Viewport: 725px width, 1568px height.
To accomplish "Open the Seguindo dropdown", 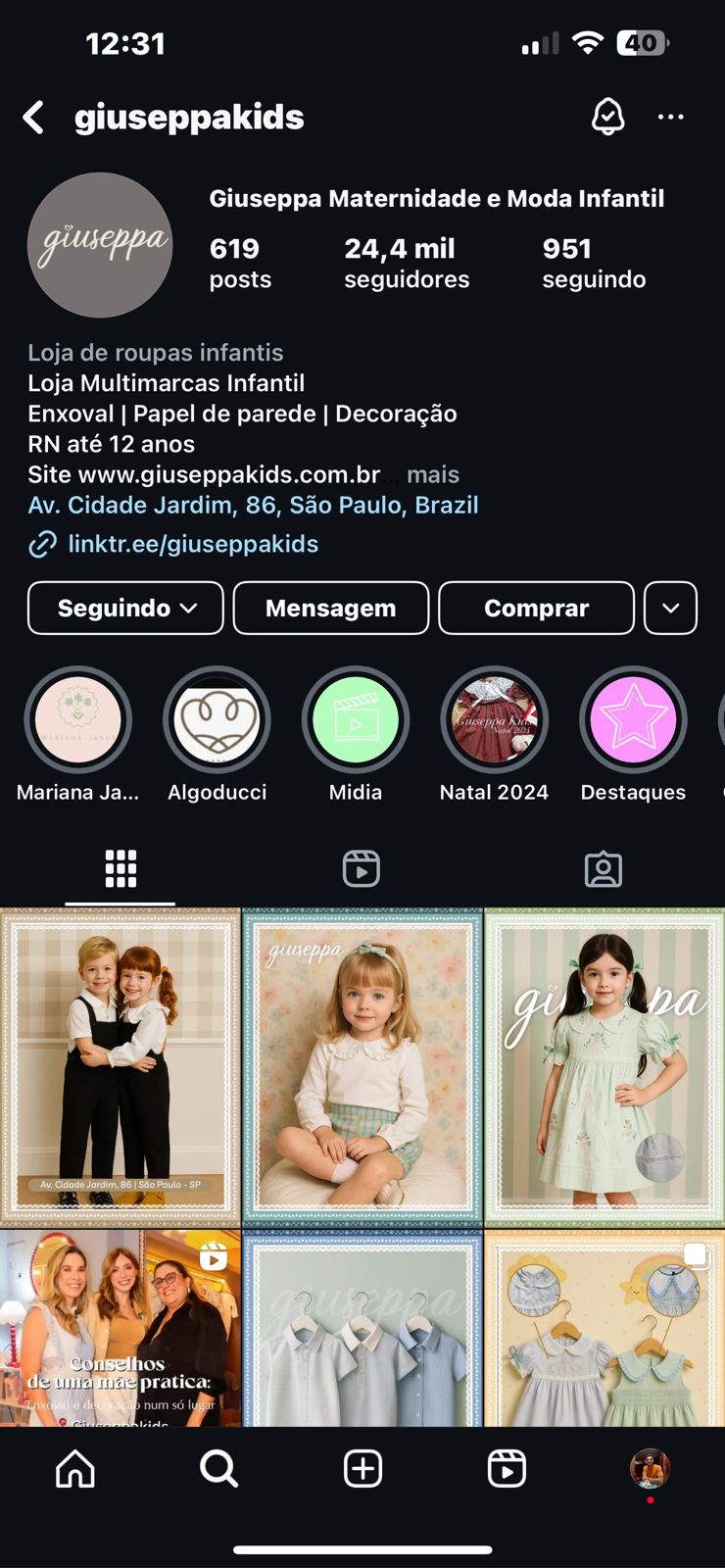I will pos(125,608).
